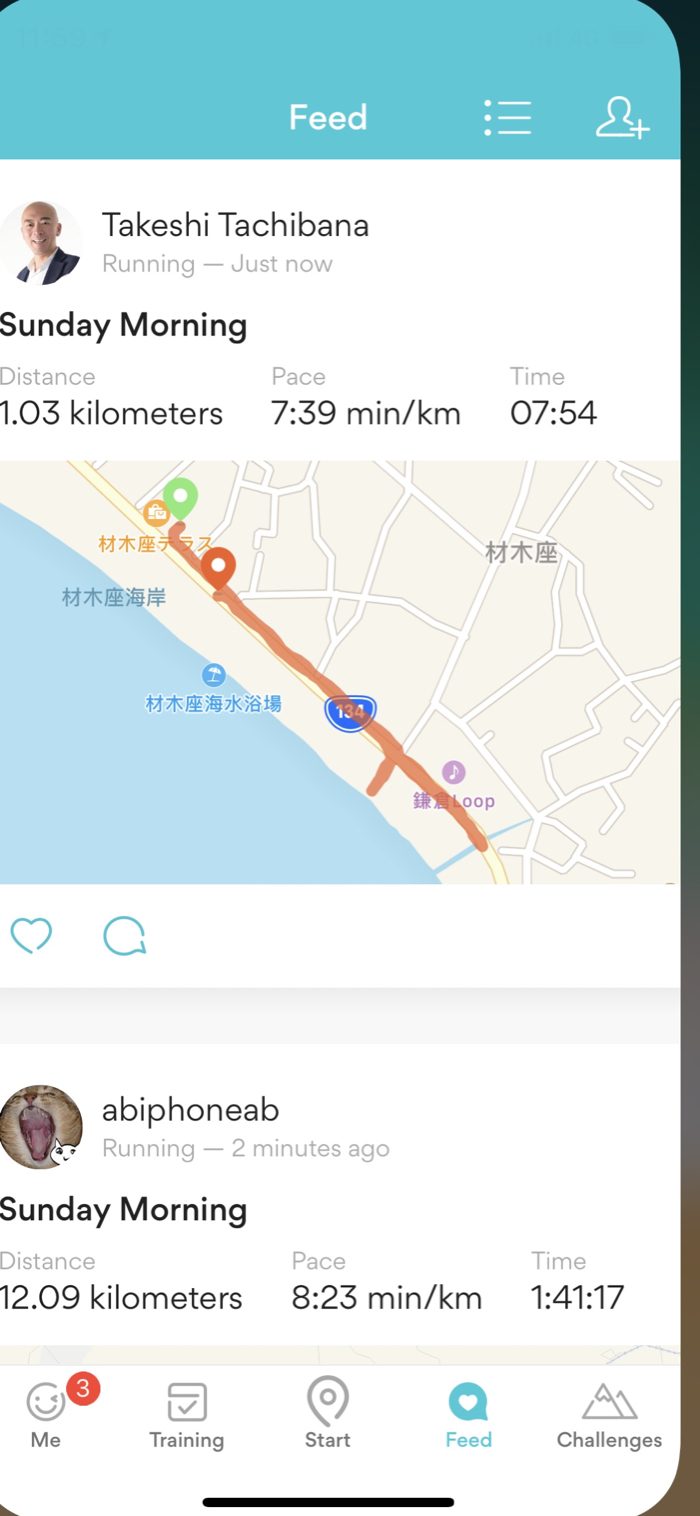View Takeshi's route map
The width and height of the screenshot is (700, 1516).
coord(340,672)
